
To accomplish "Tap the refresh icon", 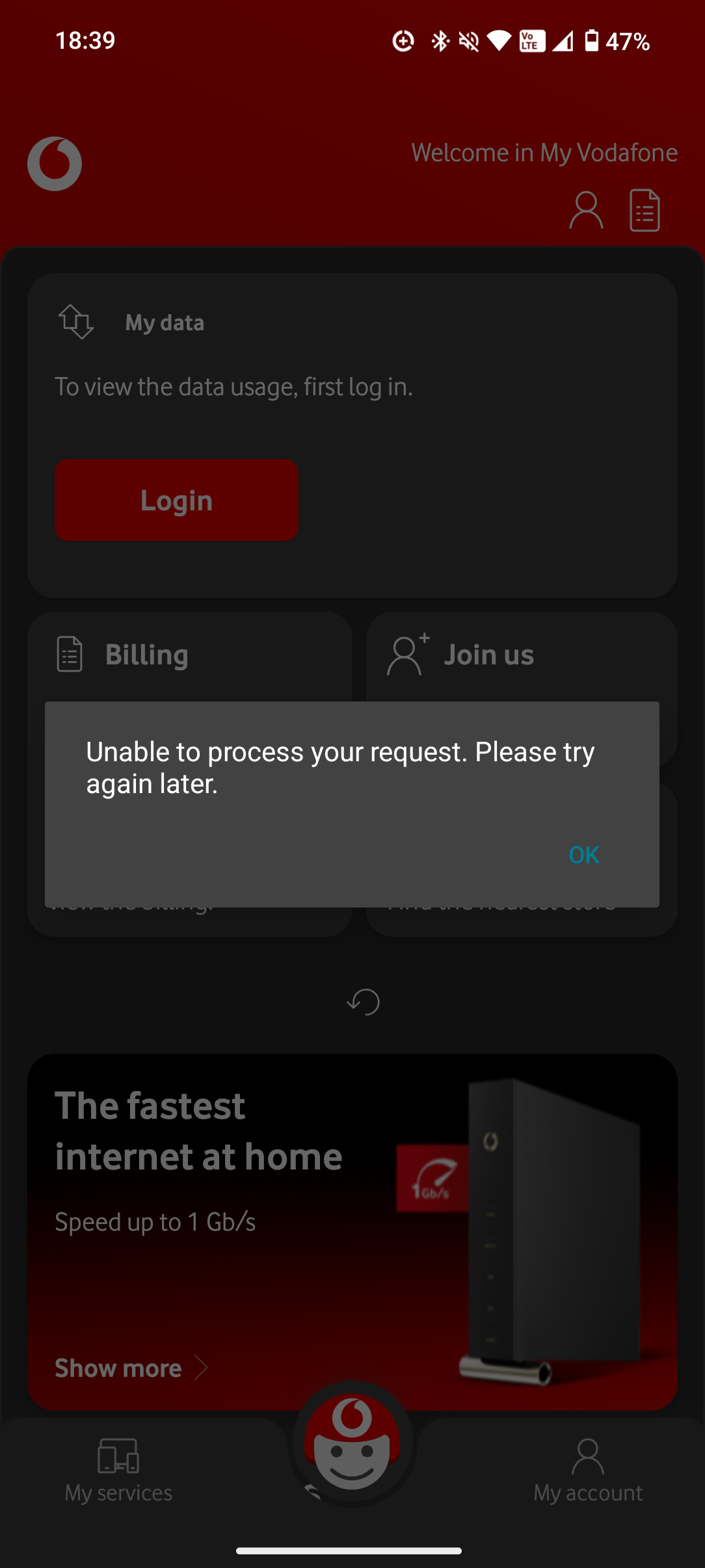I will point(364,1002).
